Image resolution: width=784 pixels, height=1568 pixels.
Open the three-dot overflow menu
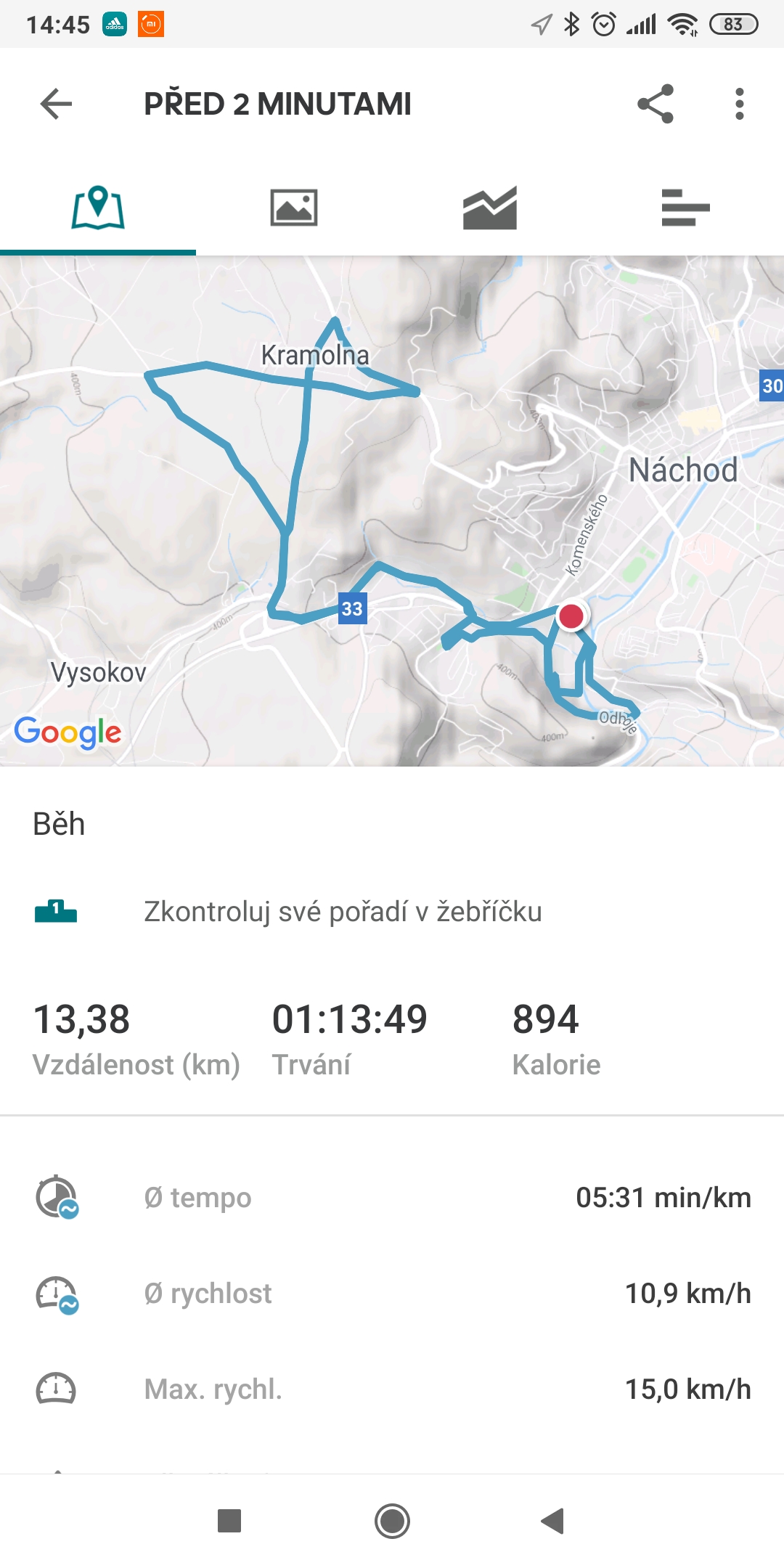point(739,104)
